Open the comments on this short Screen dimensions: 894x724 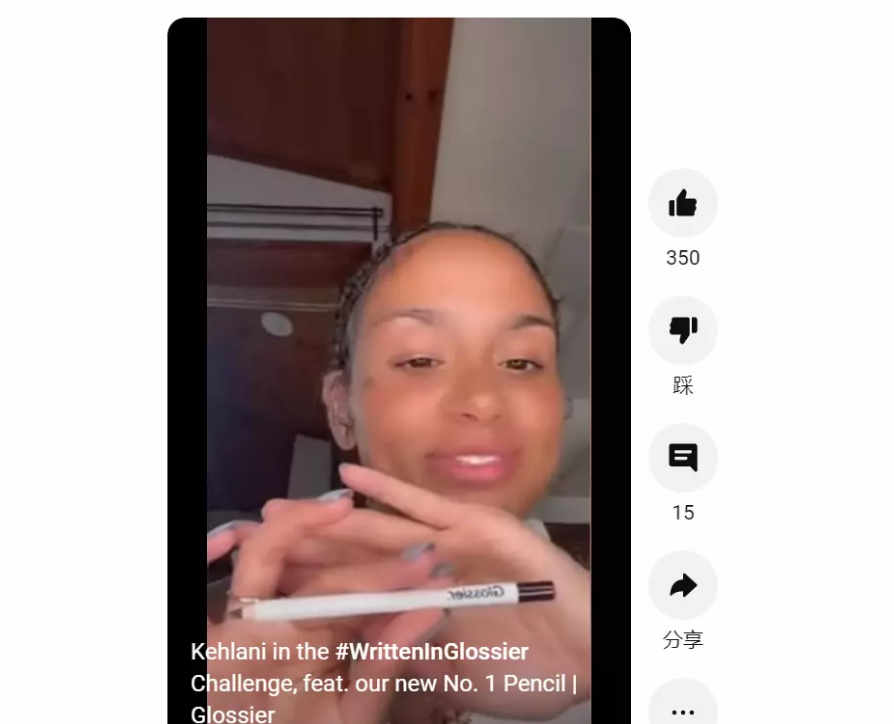point(683,458)
